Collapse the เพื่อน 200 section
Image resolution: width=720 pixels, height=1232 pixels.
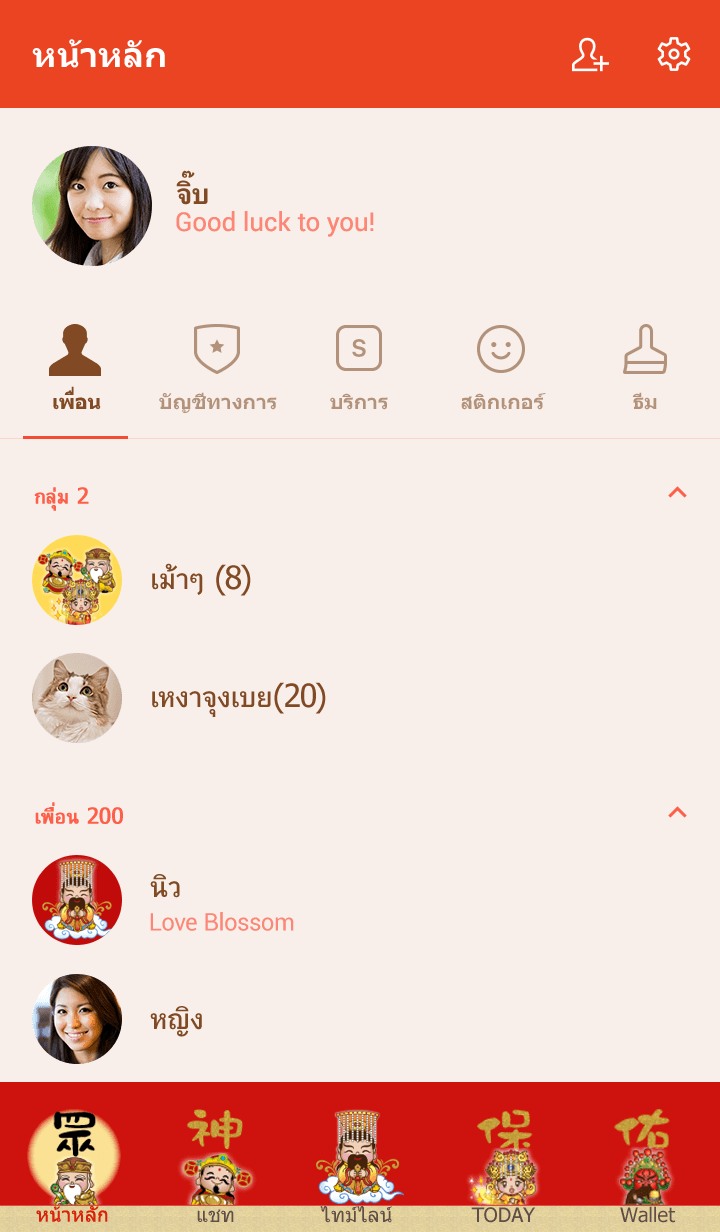pos(677,813)
